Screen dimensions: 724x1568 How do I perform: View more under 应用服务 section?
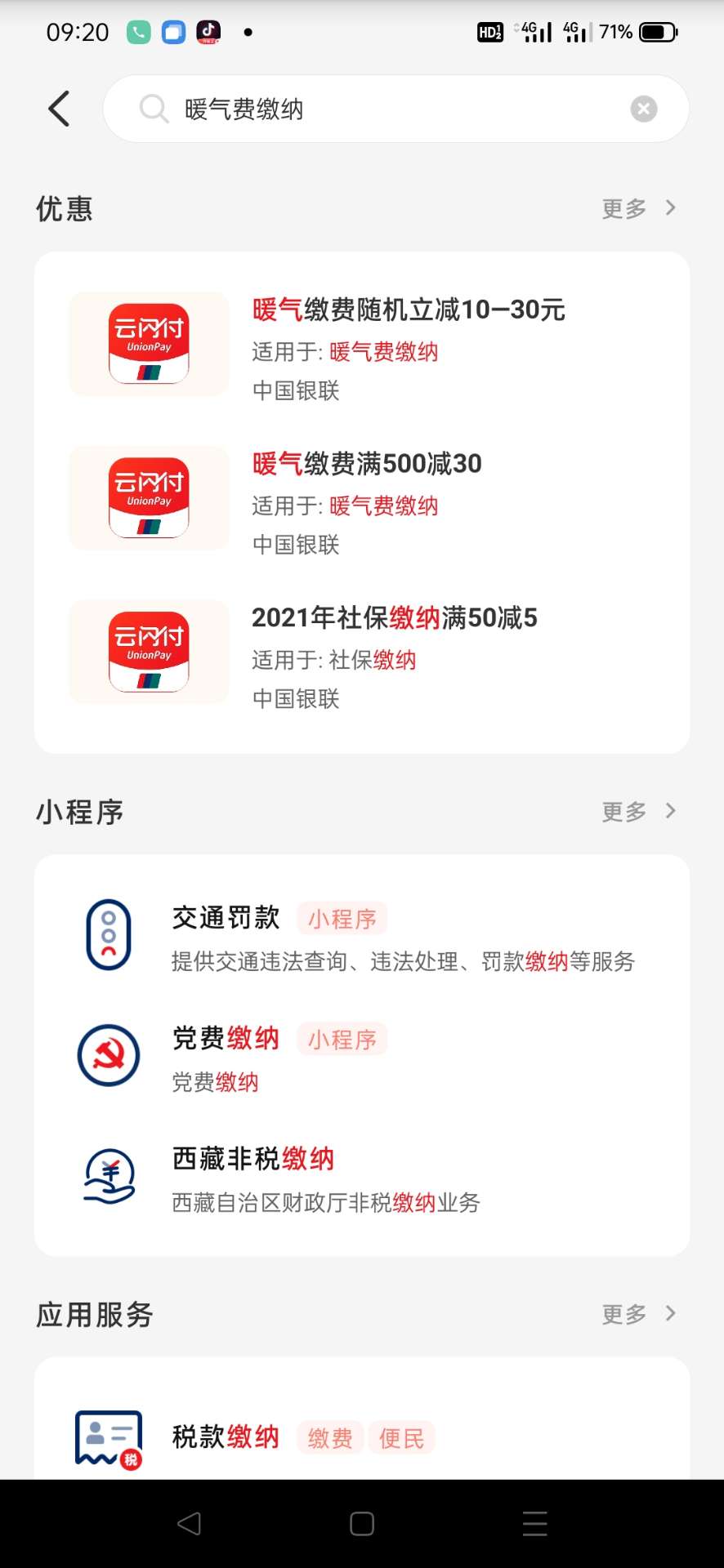point(639,1313)
